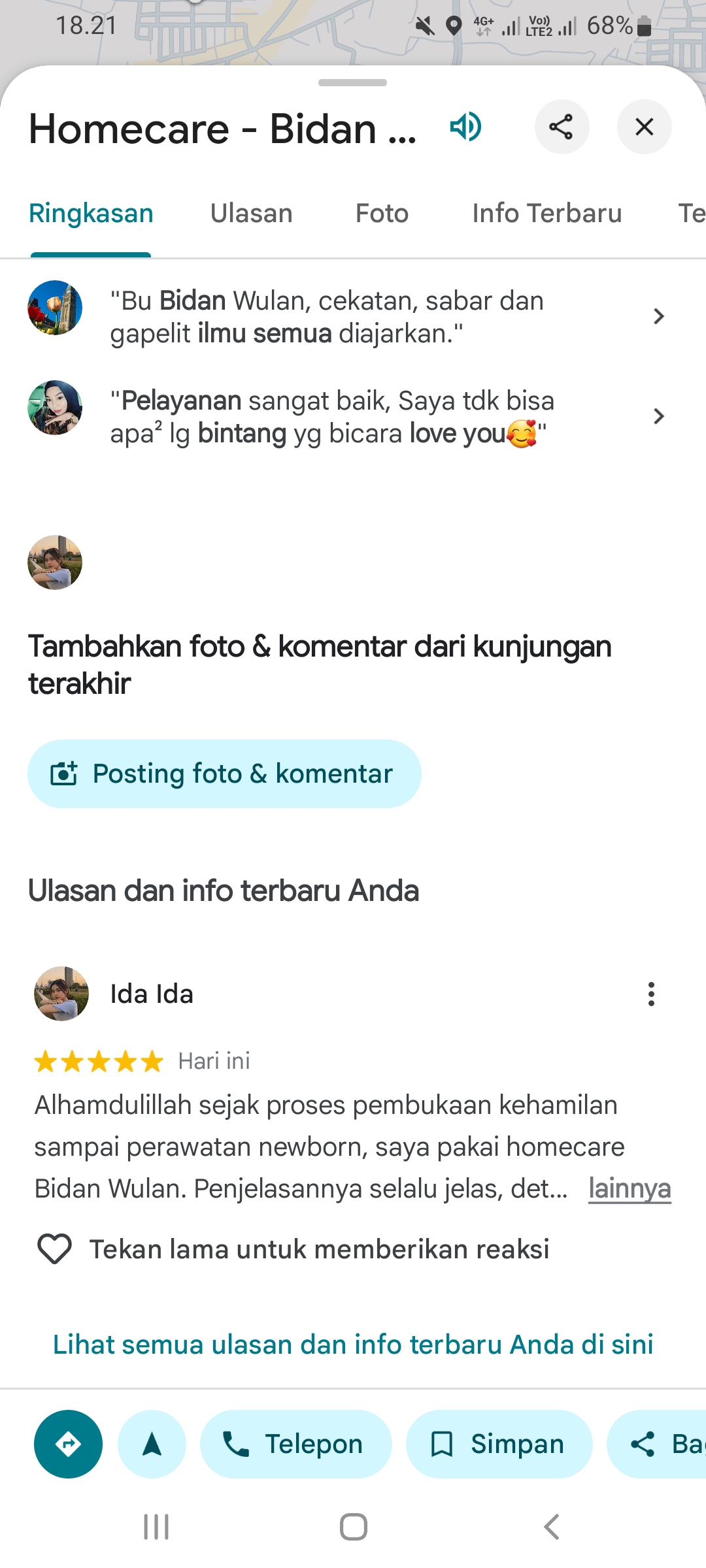The width and height of the screenshot is (706, 1568).
Task: Play the place name pronunciation audio
Action: pos(465,127)
